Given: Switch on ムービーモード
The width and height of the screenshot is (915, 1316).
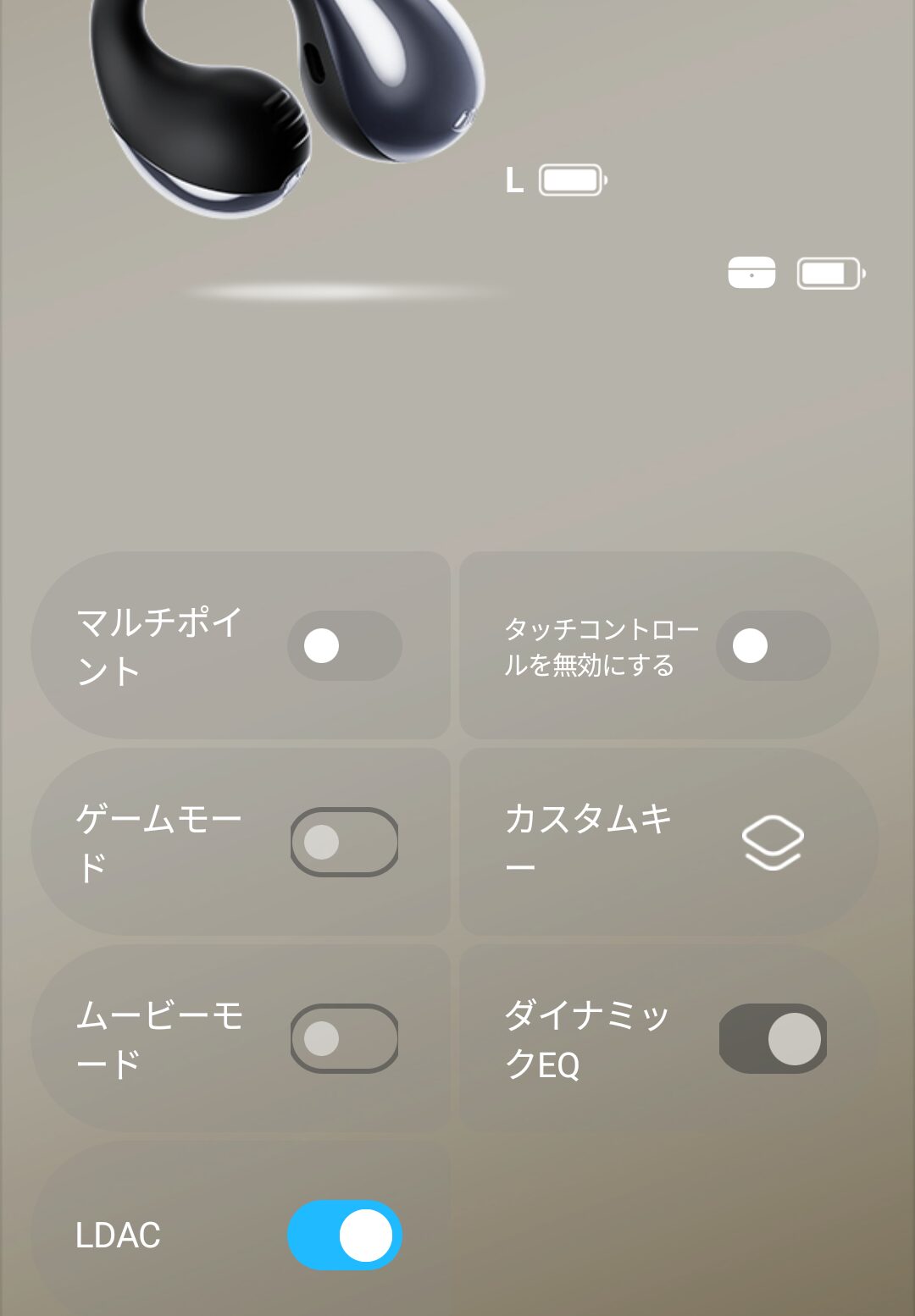Looking at the screenshot, I should point(344,1038).
